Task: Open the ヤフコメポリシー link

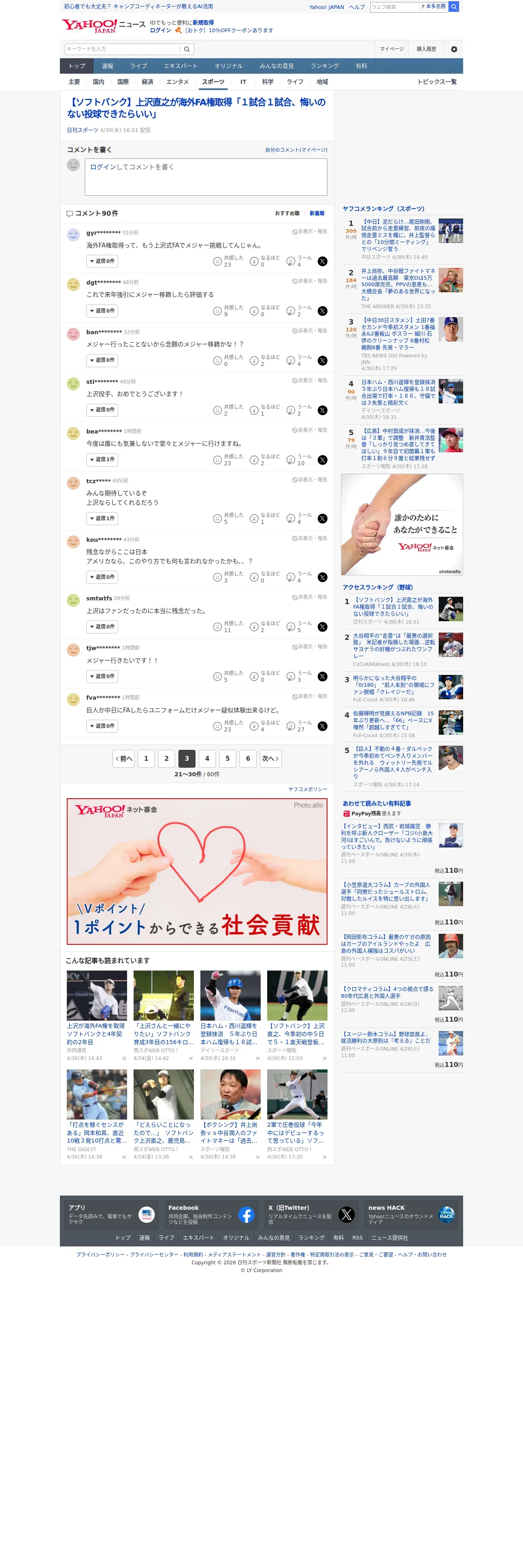Action: (308, 789)
